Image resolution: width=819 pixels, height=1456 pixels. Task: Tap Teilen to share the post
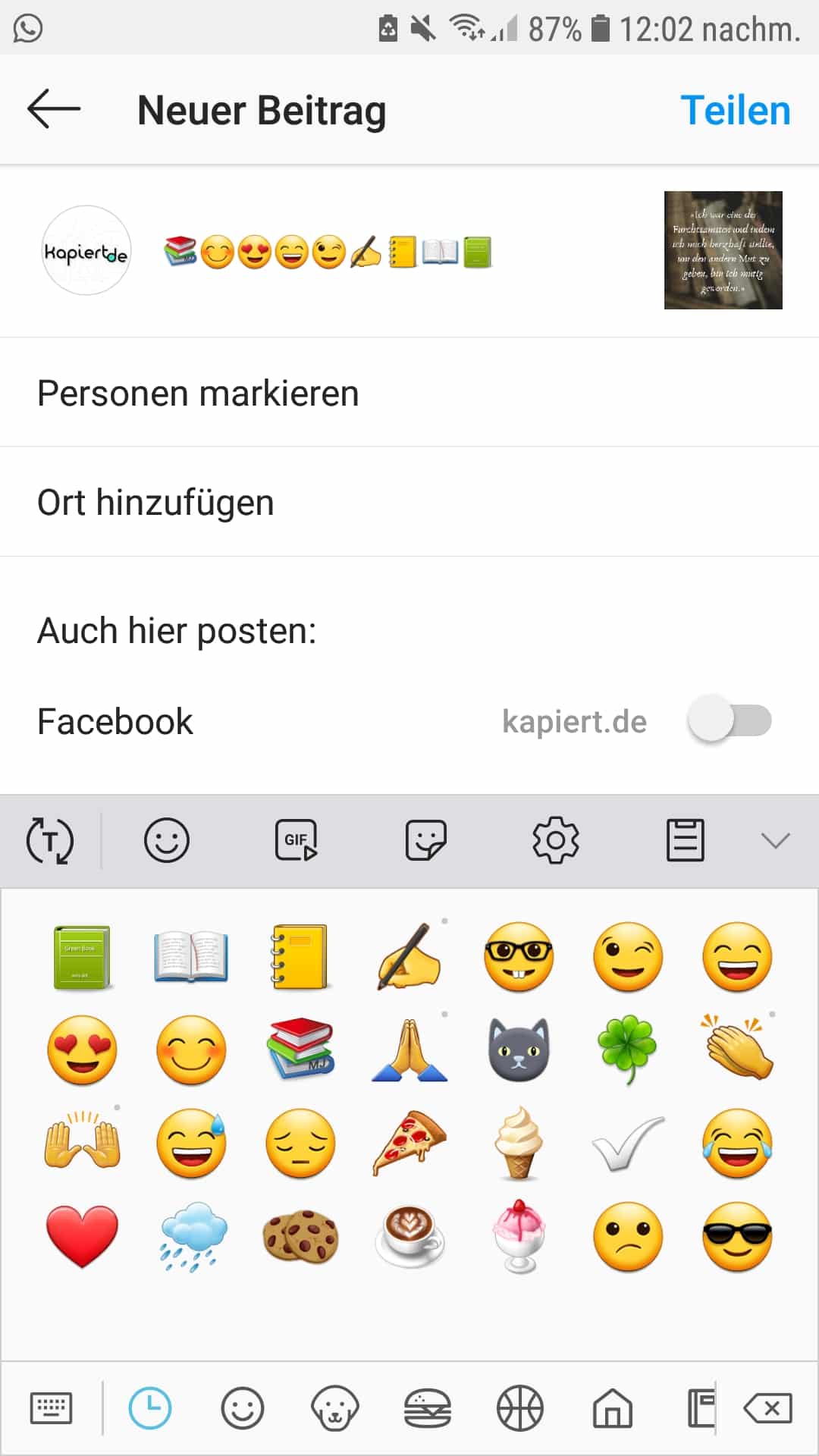pyautogui.click(x=735, y=111)
